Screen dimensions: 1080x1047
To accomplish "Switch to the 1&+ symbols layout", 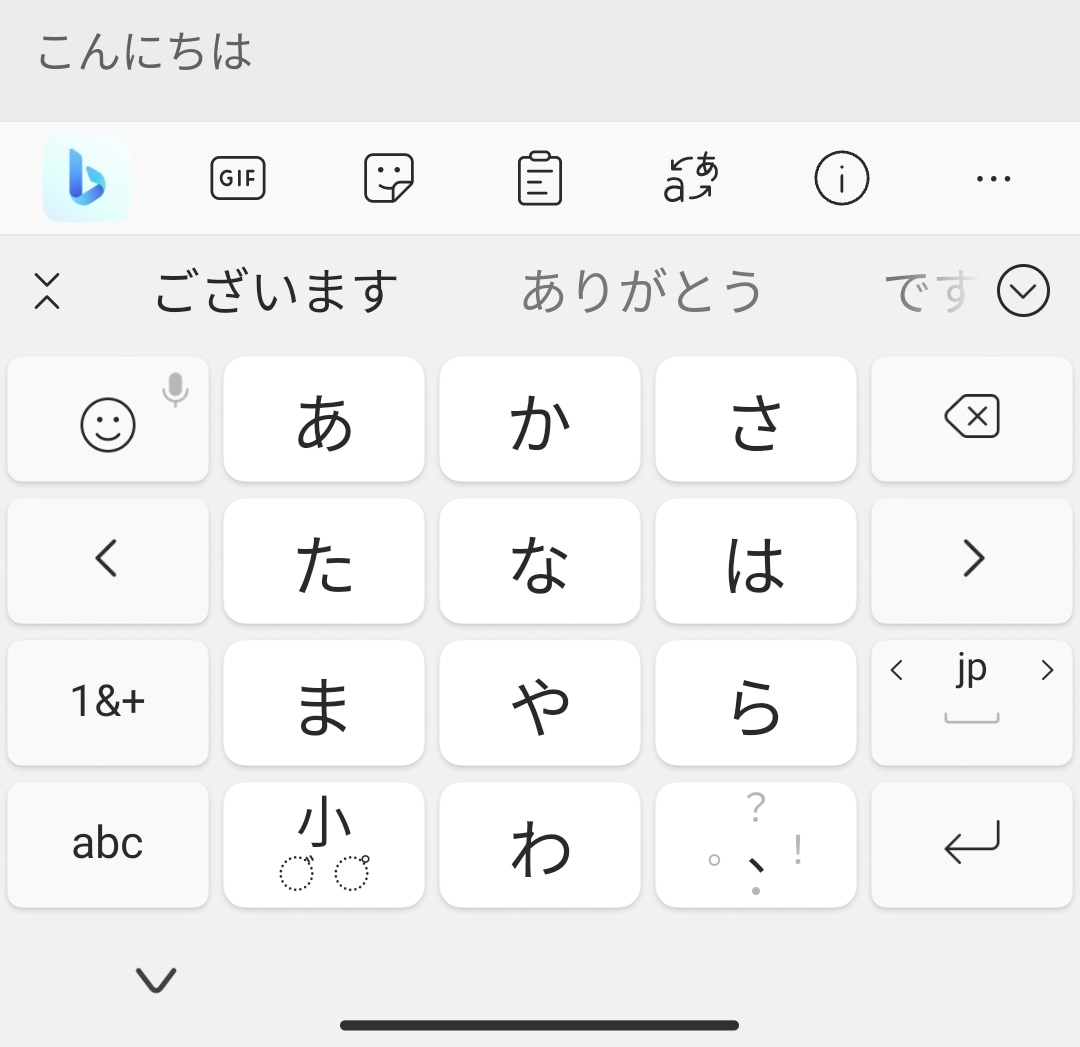I will tap(108, 702).
